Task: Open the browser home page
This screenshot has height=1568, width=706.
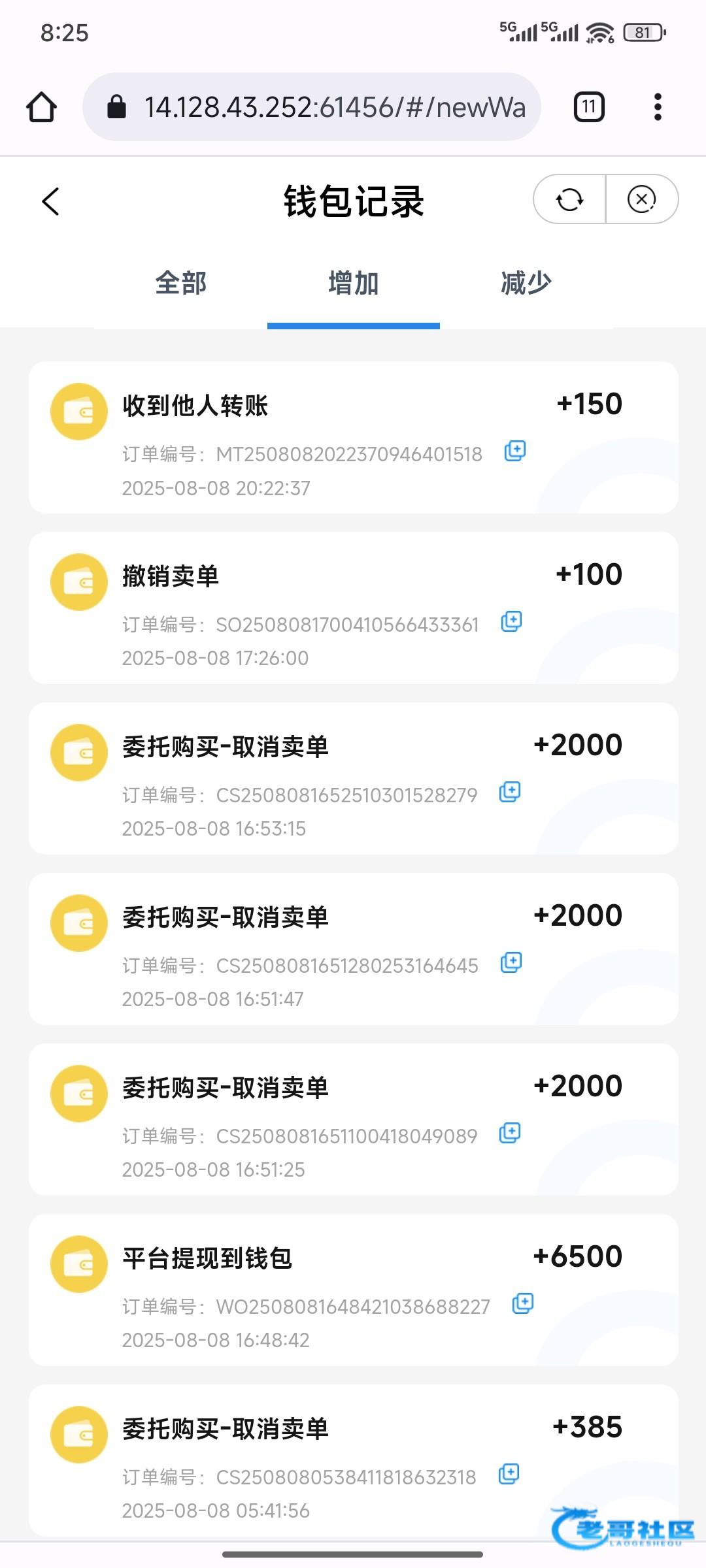Action: 41,107
